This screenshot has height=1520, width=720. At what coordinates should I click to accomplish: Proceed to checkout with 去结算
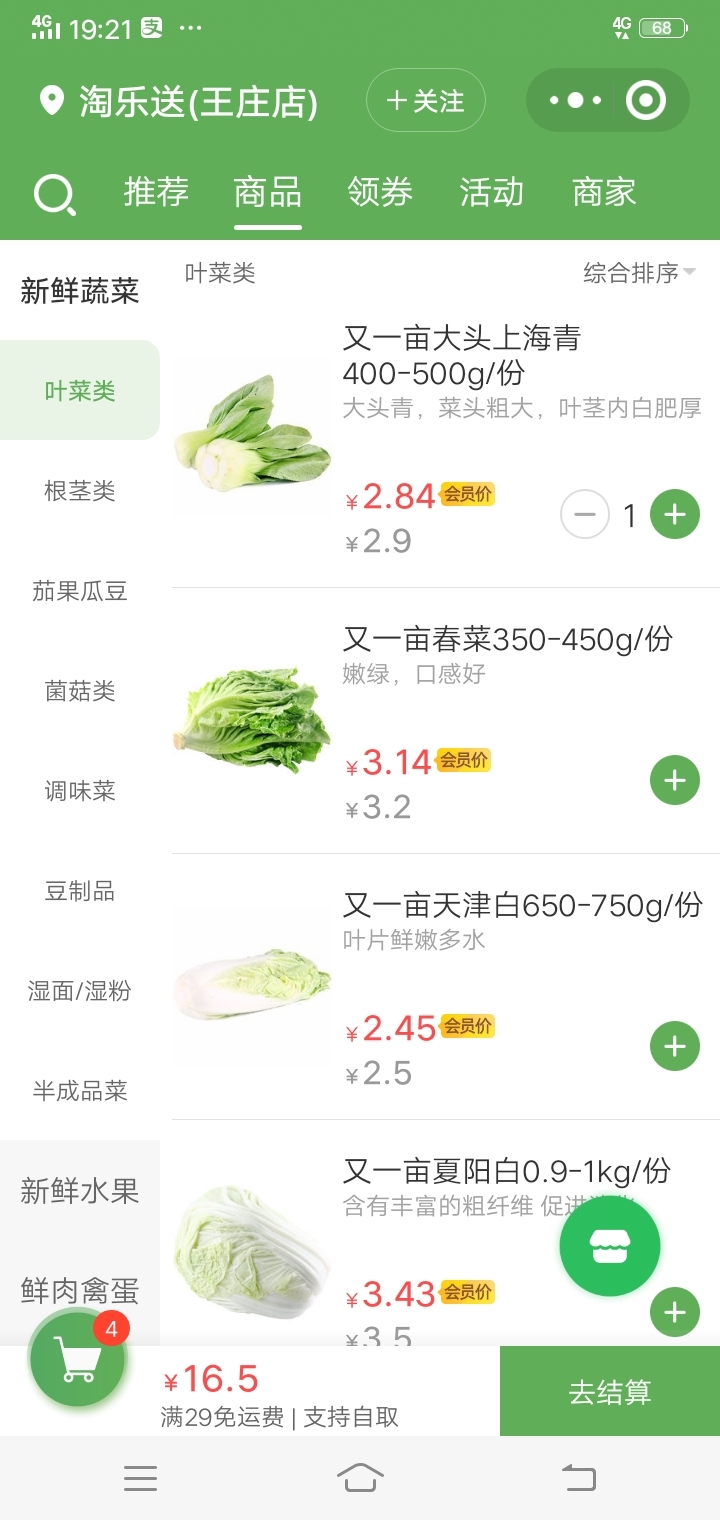pos(610,1392)
